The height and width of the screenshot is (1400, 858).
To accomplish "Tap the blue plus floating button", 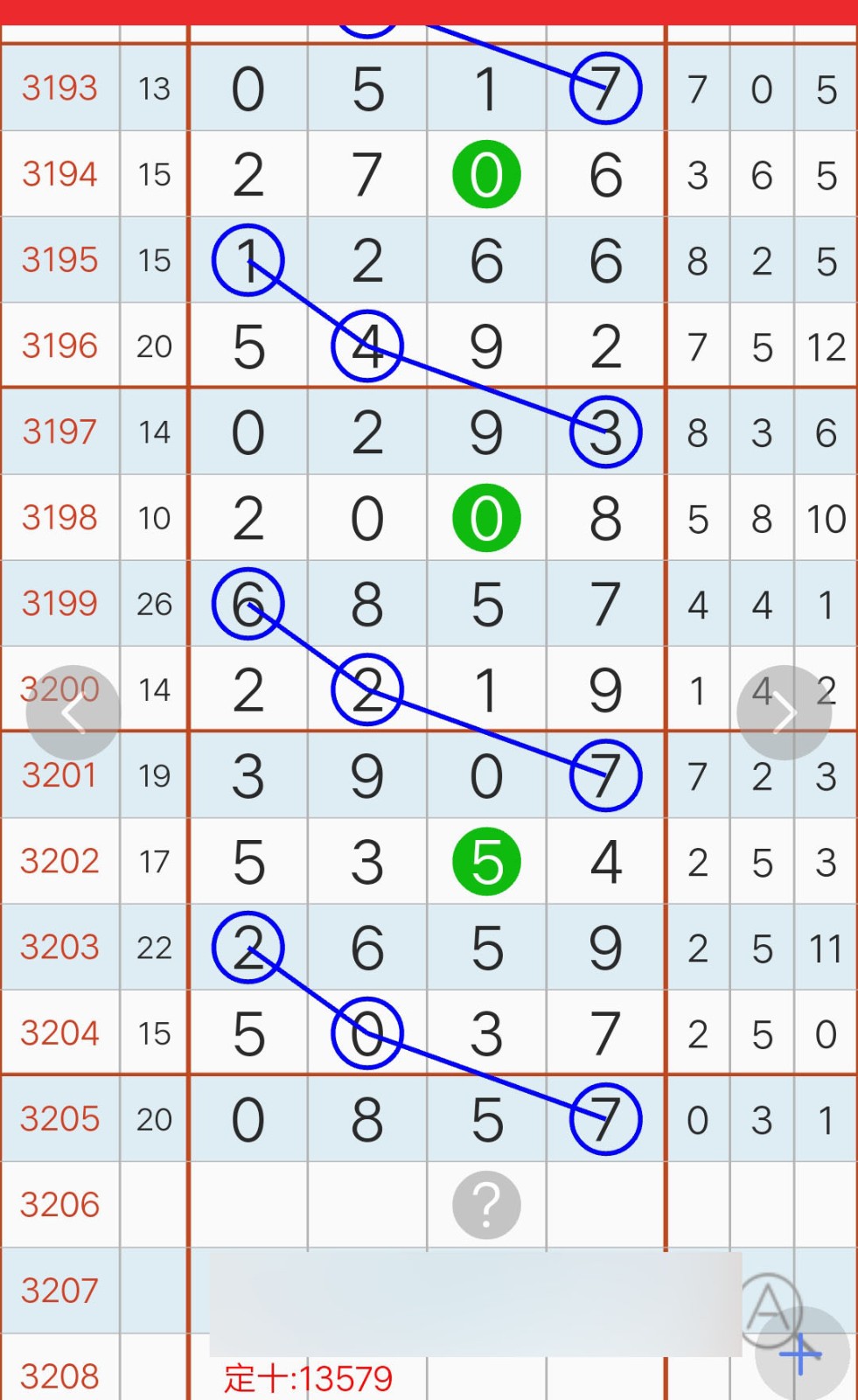I will (802, 1354).
